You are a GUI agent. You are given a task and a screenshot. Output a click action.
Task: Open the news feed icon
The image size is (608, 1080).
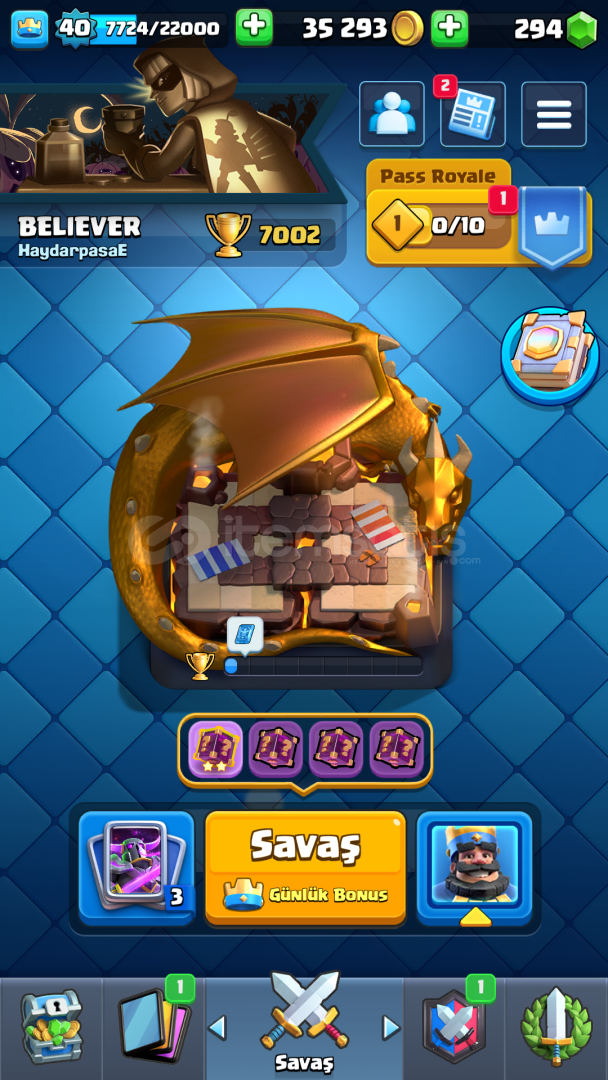click(x=472, y=114)
